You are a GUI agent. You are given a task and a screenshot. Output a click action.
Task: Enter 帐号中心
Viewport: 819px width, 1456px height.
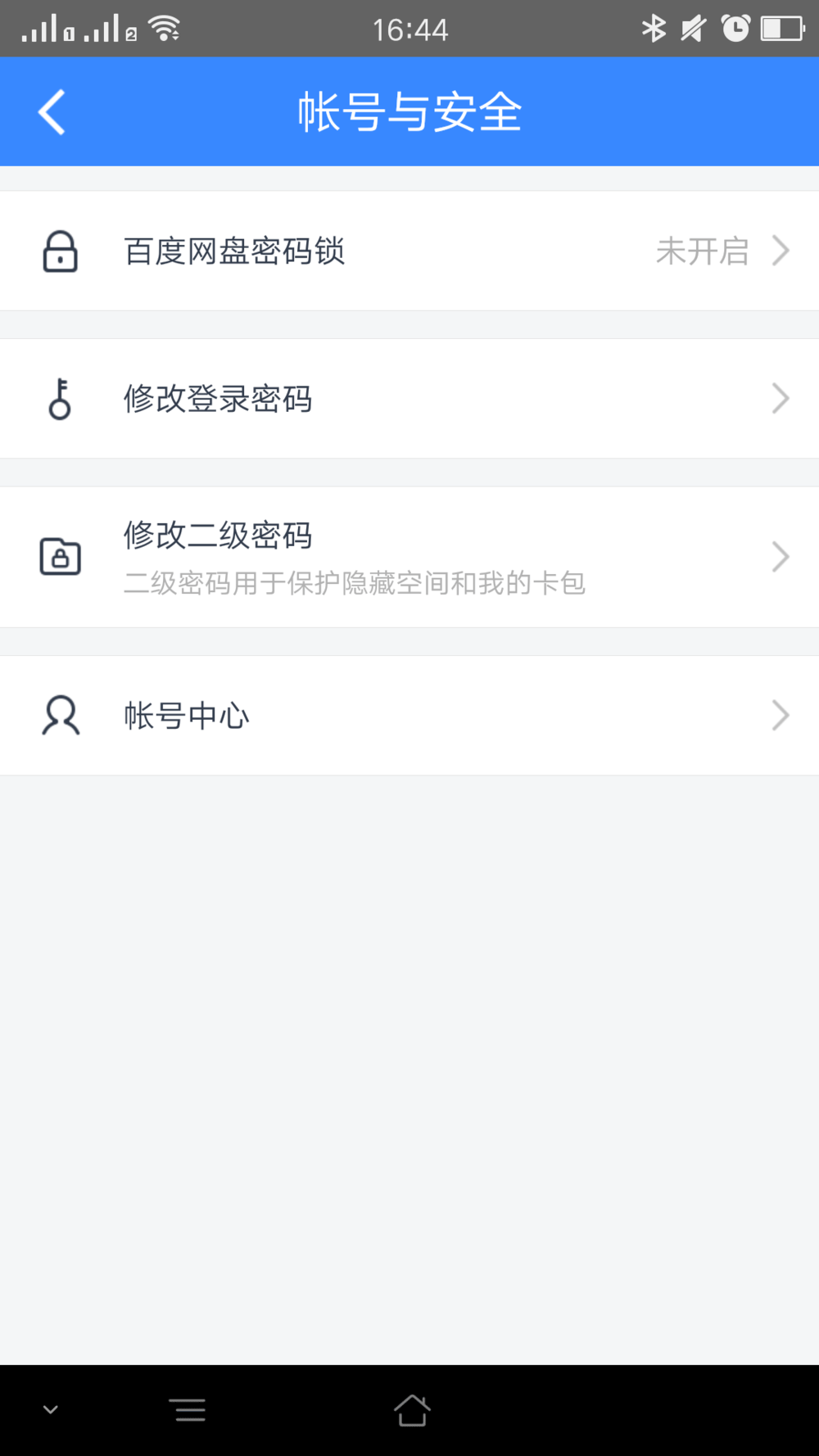pyautogui.click(x=409, y=716)
